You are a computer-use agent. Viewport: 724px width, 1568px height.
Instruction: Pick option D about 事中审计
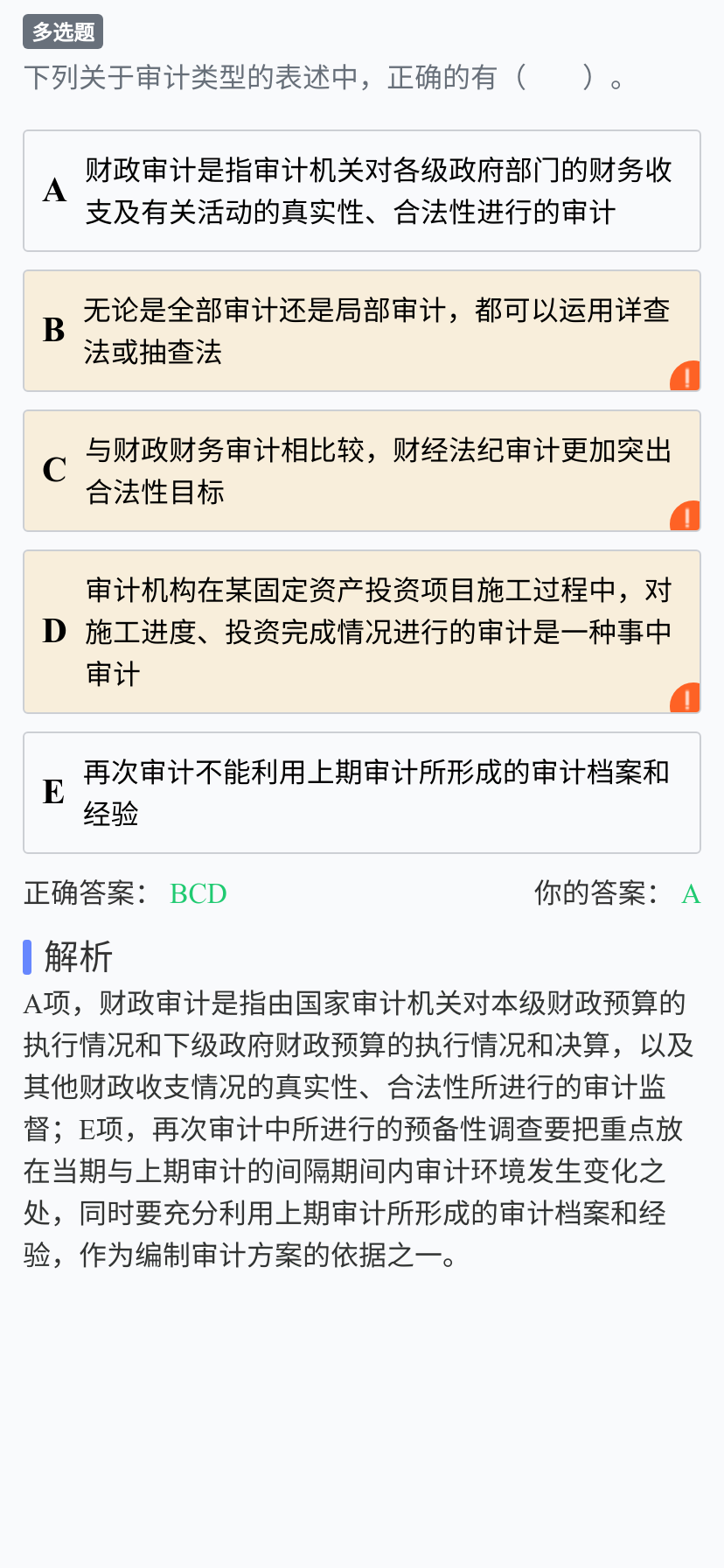pos(362,632)
